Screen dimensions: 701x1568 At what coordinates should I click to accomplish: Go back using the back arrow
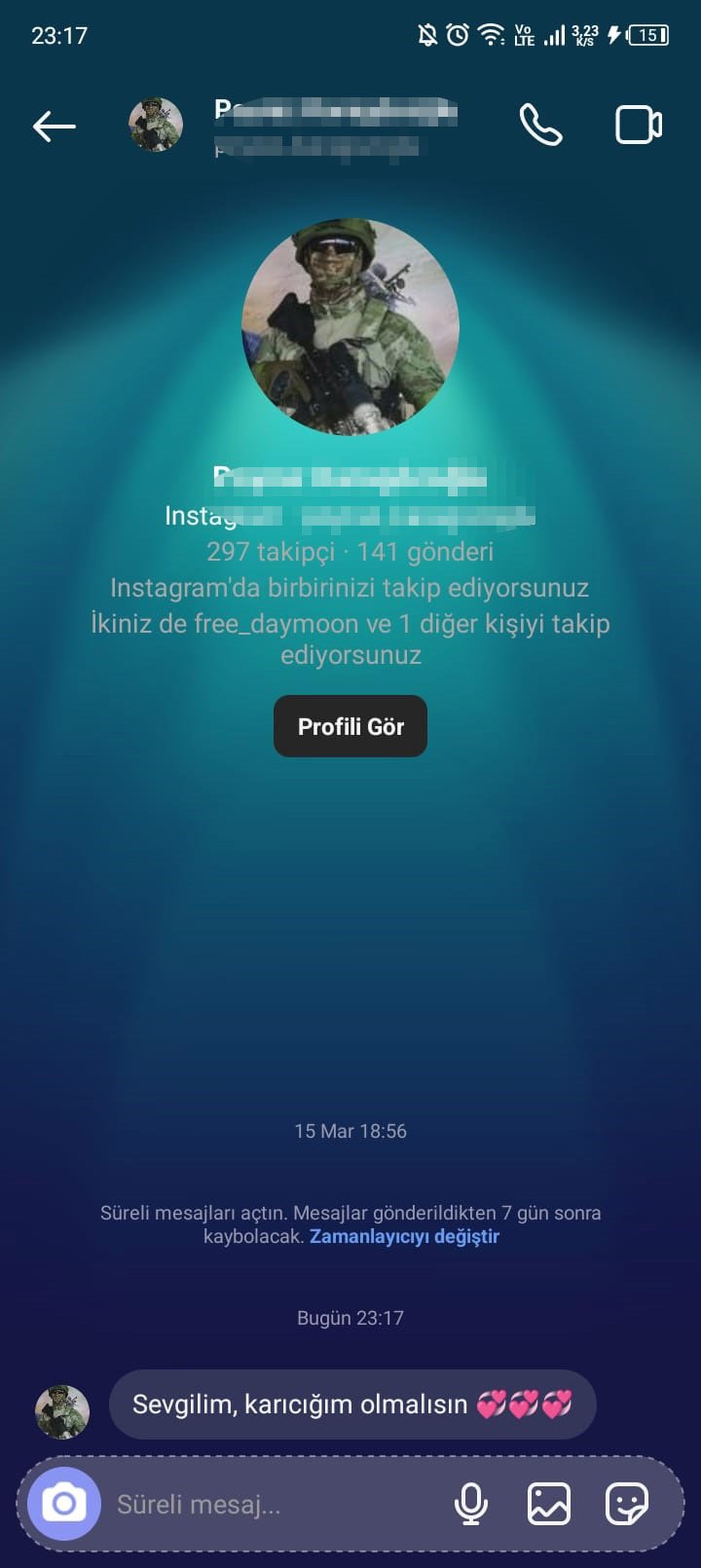point(54,125)
